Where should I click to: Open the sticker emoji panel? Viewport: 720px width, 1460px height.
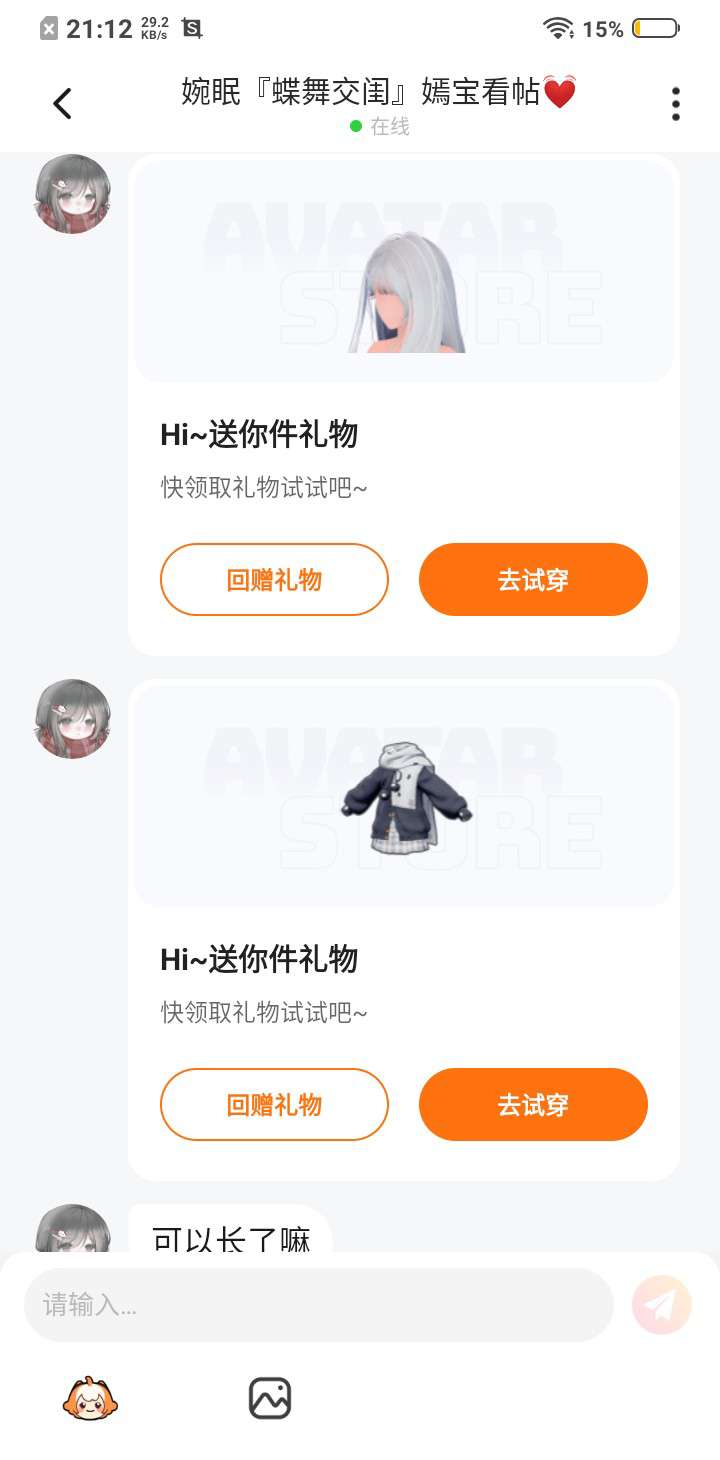(x=90, y=1398)
